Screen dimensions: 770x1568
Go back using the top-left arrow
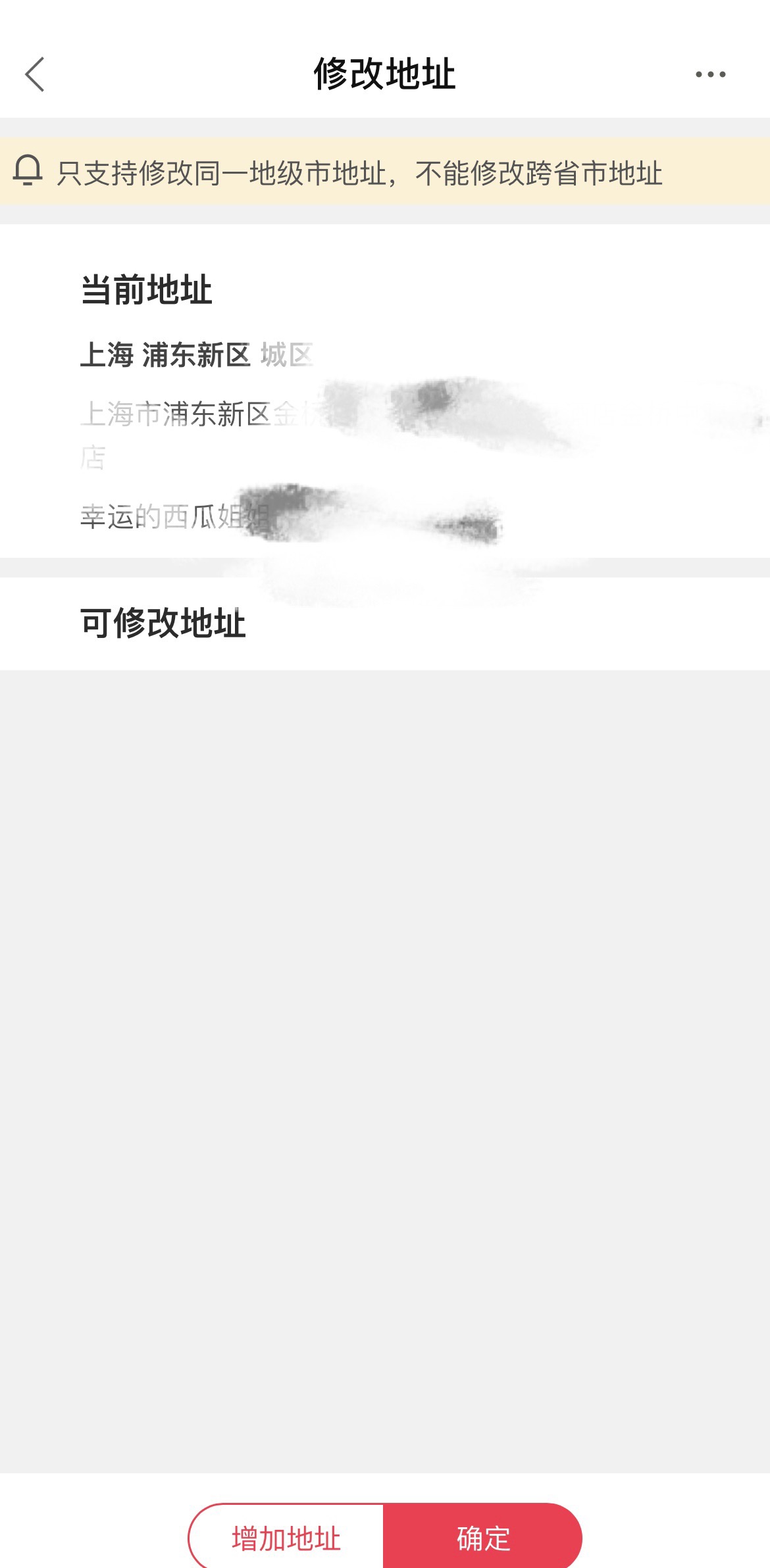35,74
